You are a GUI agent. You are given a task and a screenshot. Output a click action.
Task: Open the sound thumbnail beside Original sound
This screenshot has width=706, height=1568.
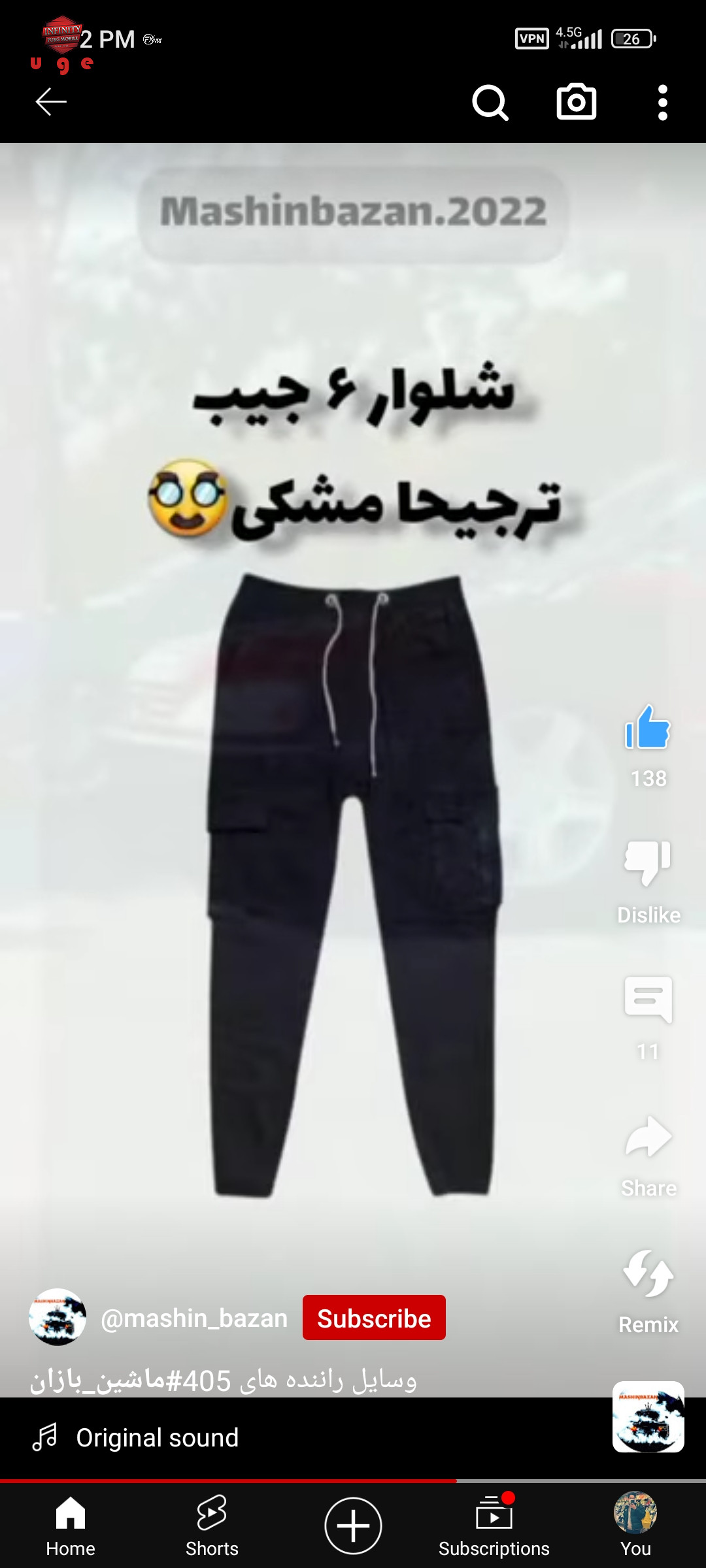648,1417
